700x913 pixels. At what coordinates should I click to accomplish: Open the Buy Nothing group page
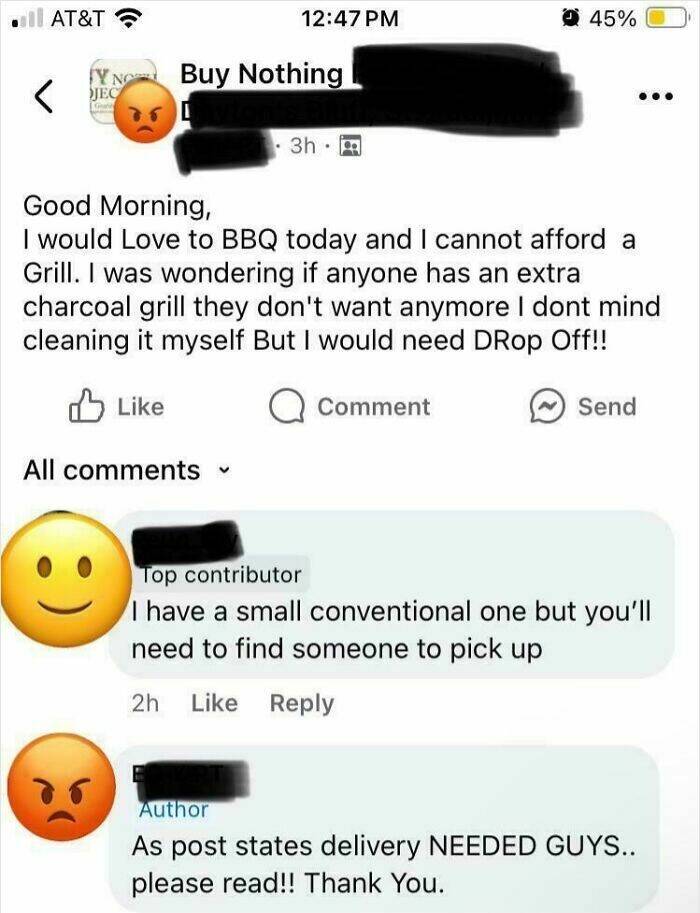[261, 74]
